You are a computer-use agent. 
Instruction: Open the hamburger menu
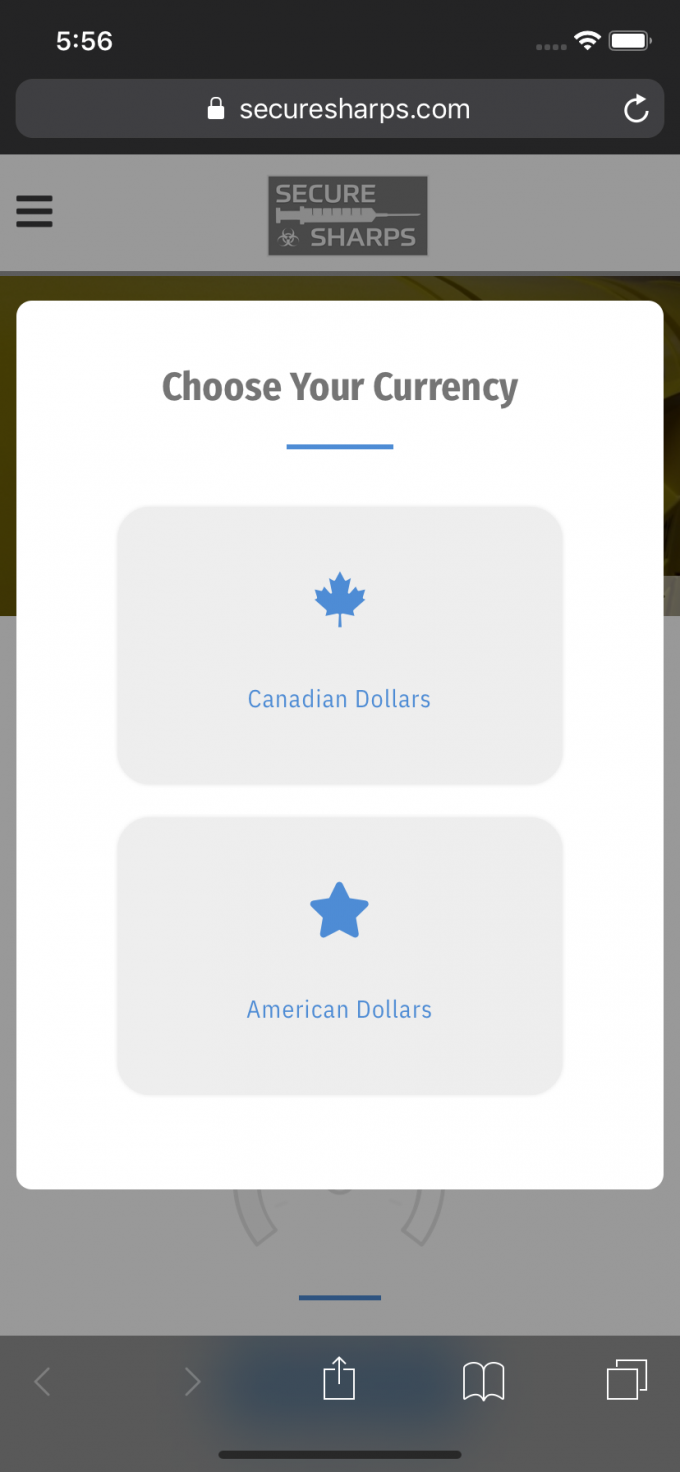click(34, 211)
